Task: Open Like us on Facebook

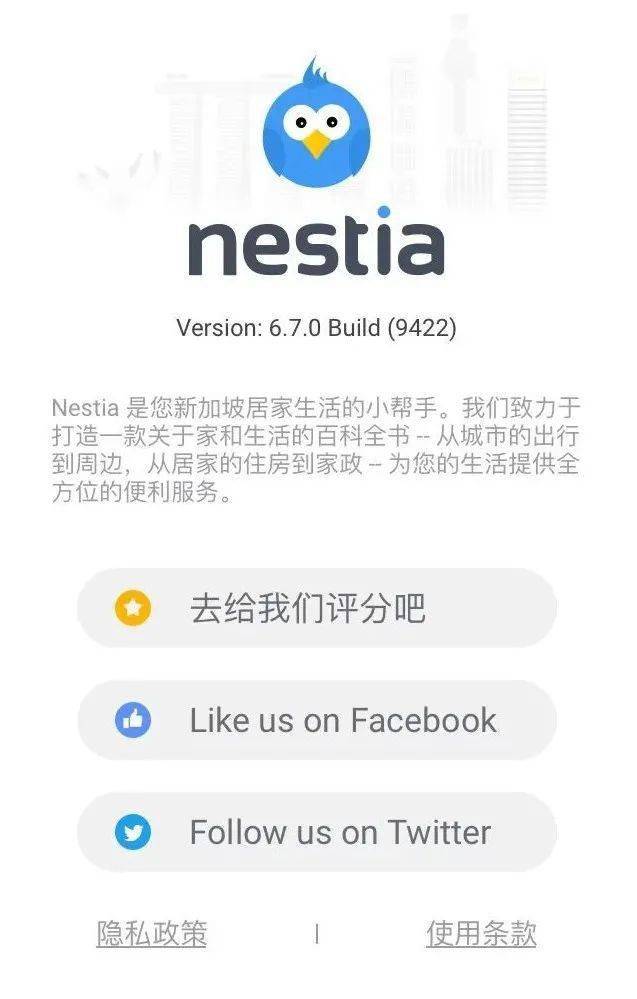Action: coord(316,720)
